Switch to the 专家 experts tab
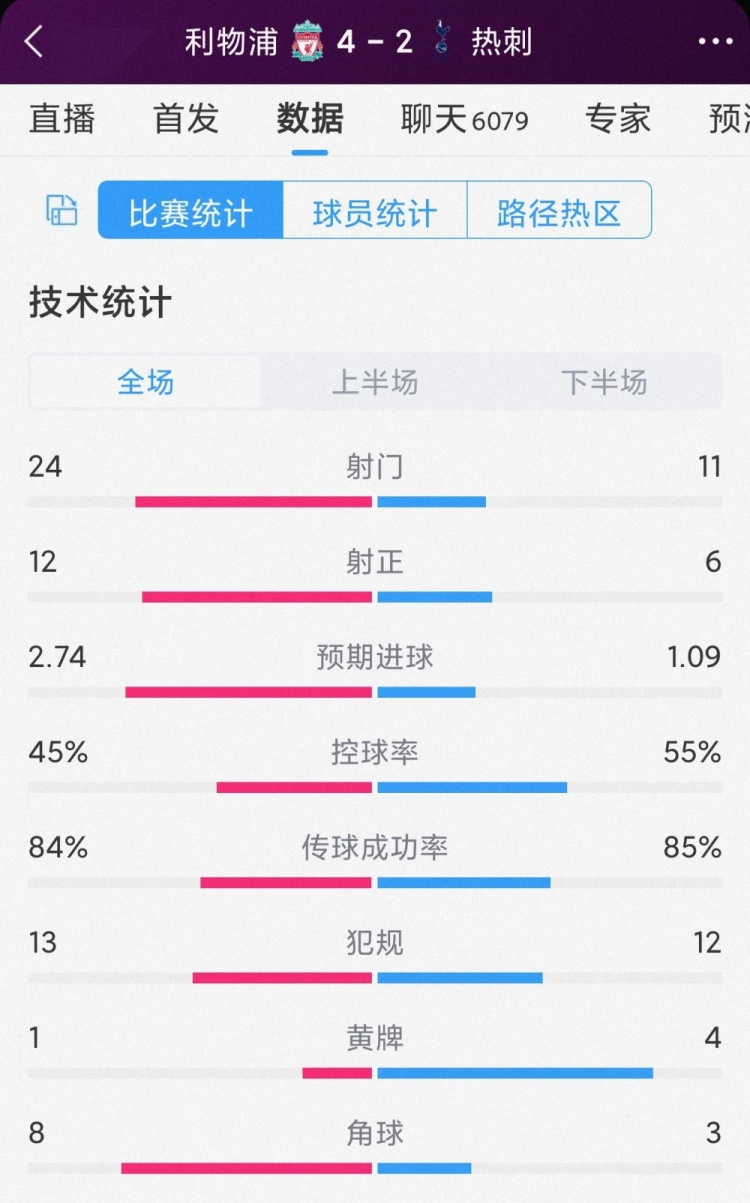The width and height of the screenshot is (750, 1203). click(x=617, y=119)
